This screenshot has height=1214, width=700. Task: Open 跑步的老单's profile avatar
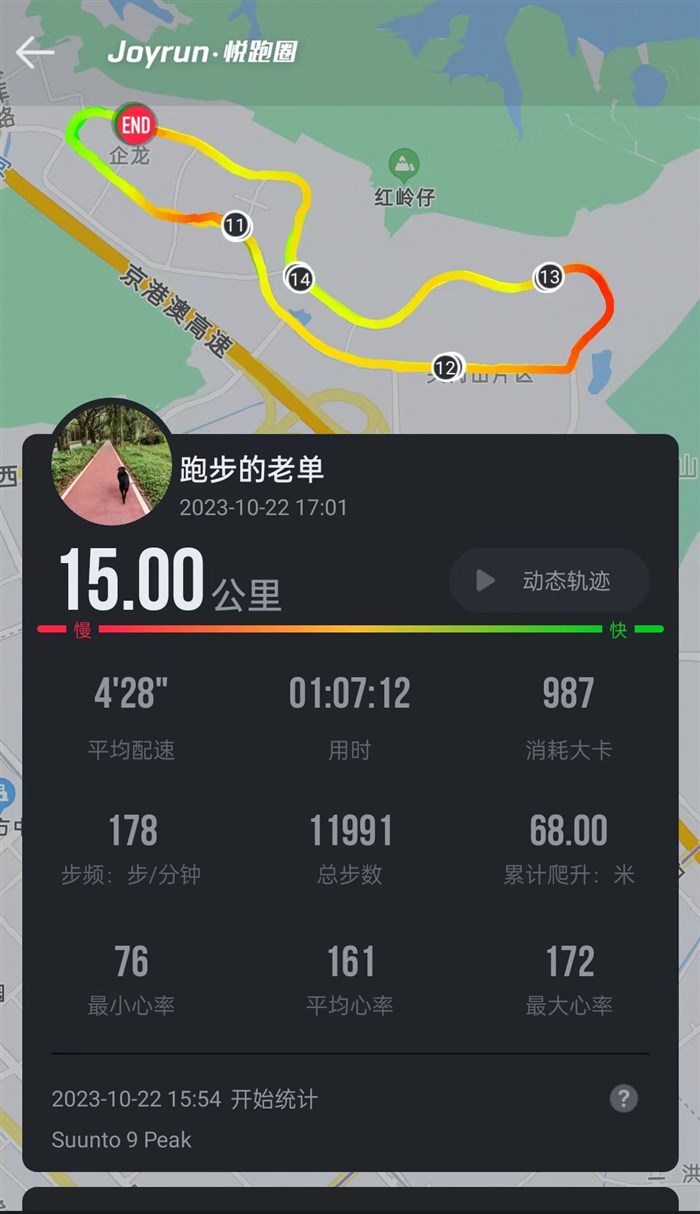(x=111, y=462)
